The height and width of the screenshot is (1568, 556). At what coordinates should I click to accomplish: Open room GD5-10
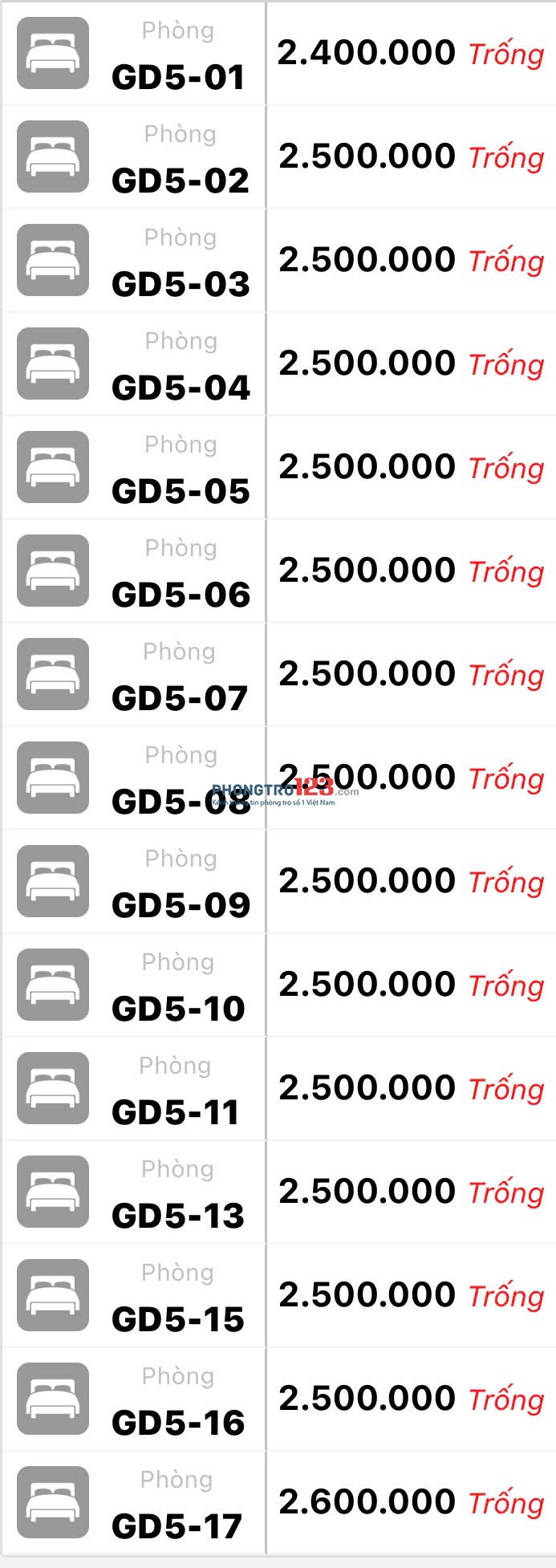178,1009
